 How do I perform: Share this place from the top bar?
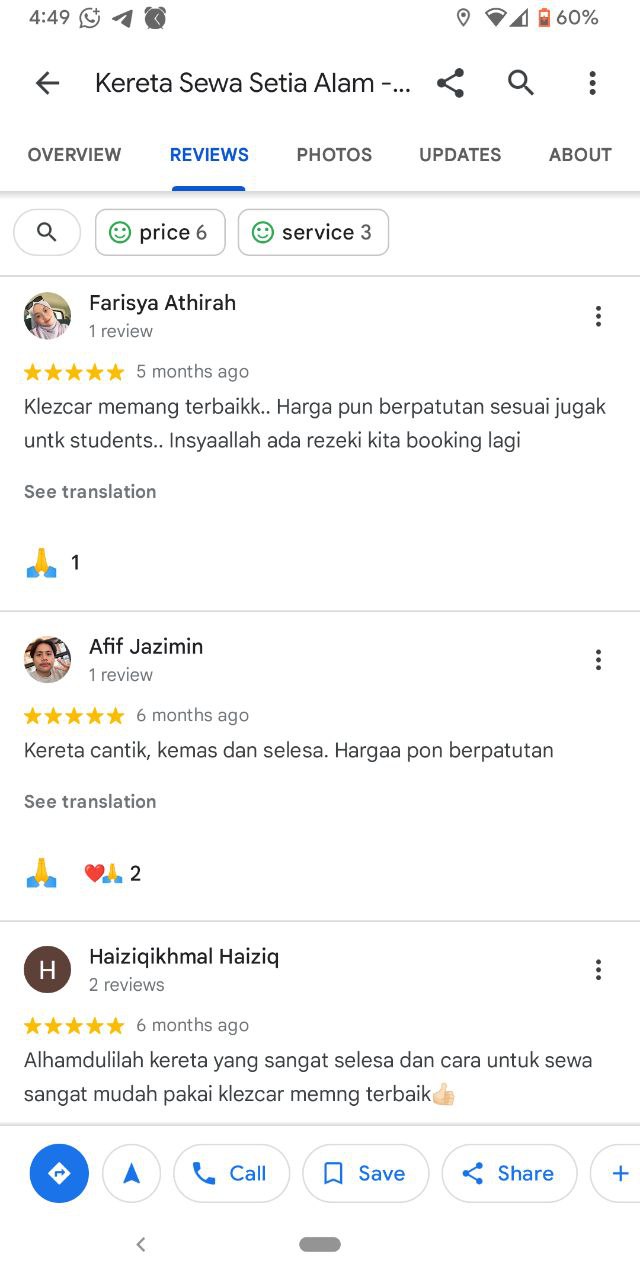click(451, 83)
